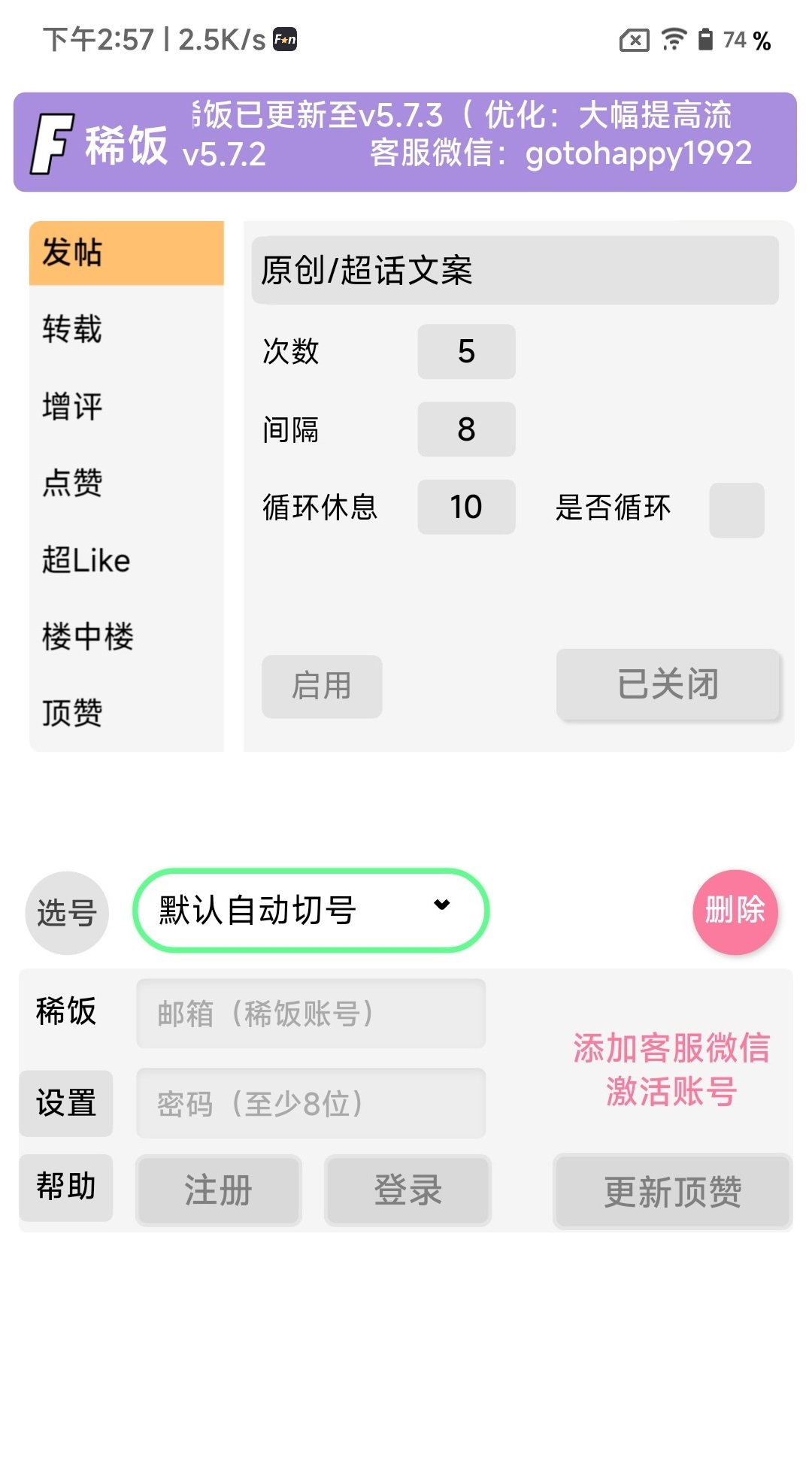Tap the 注册 button

[x=218, y=1191]
